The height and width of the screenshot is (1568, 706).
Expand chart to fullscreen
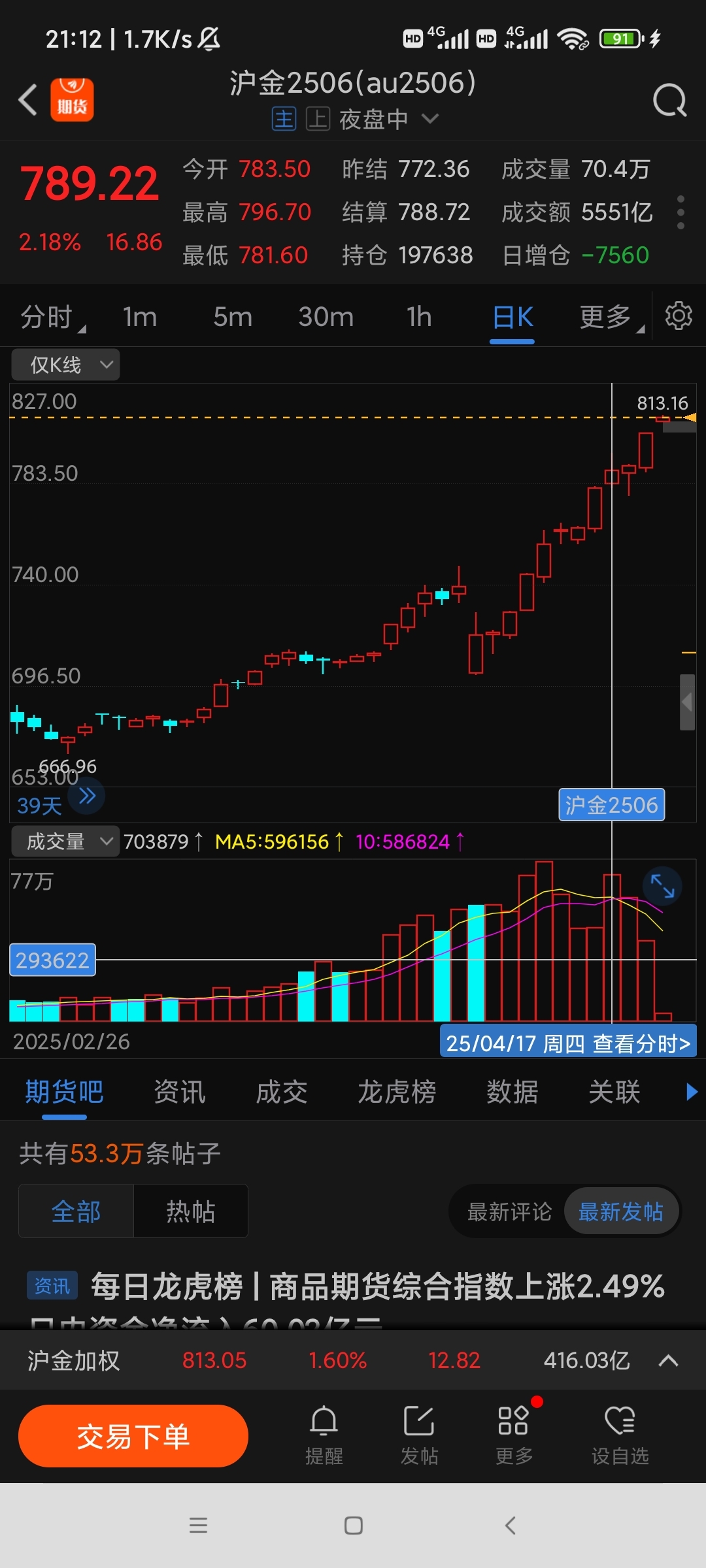tap(662, 886)
